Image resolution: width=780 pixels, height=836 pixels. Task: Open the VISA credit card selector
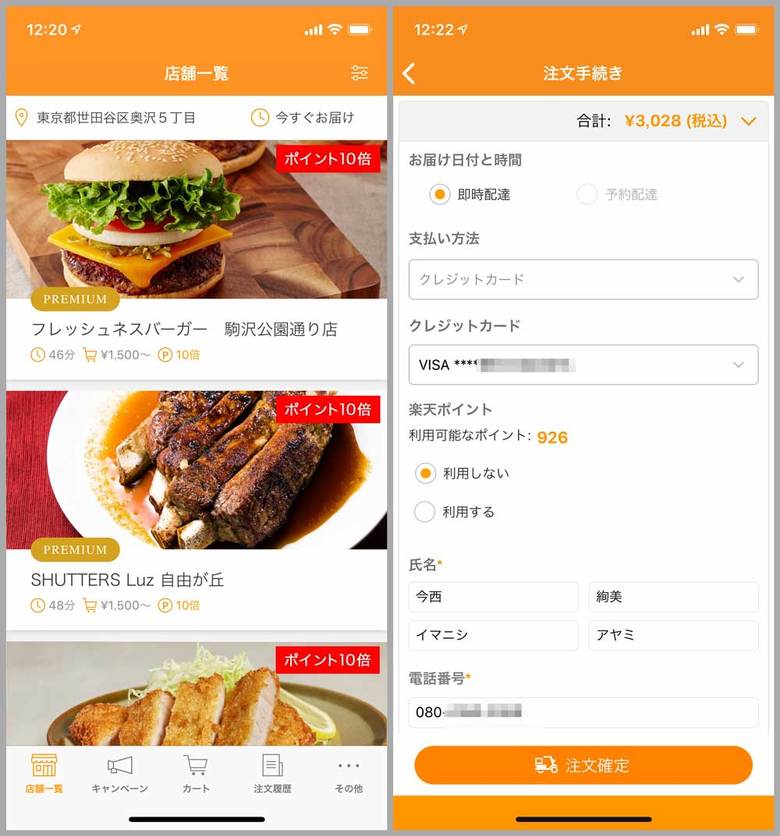584,365
